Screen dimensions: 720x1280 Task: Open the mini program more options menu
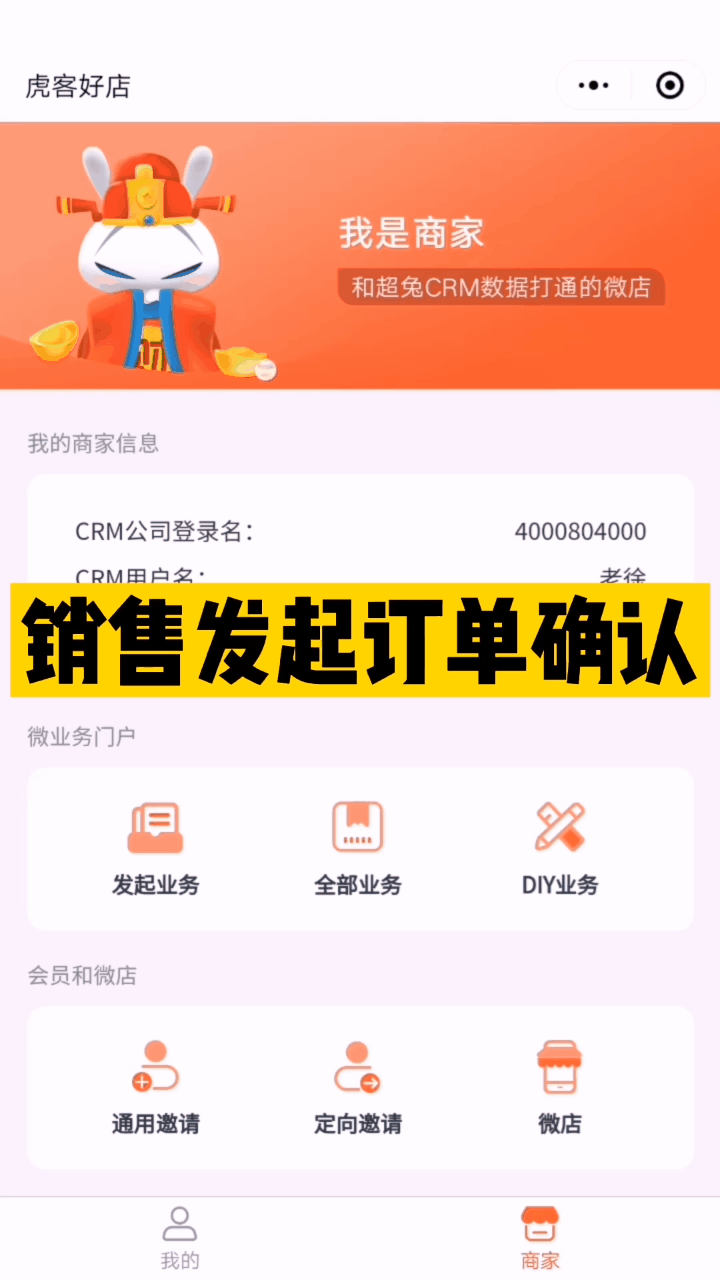(x=594, y=86)
